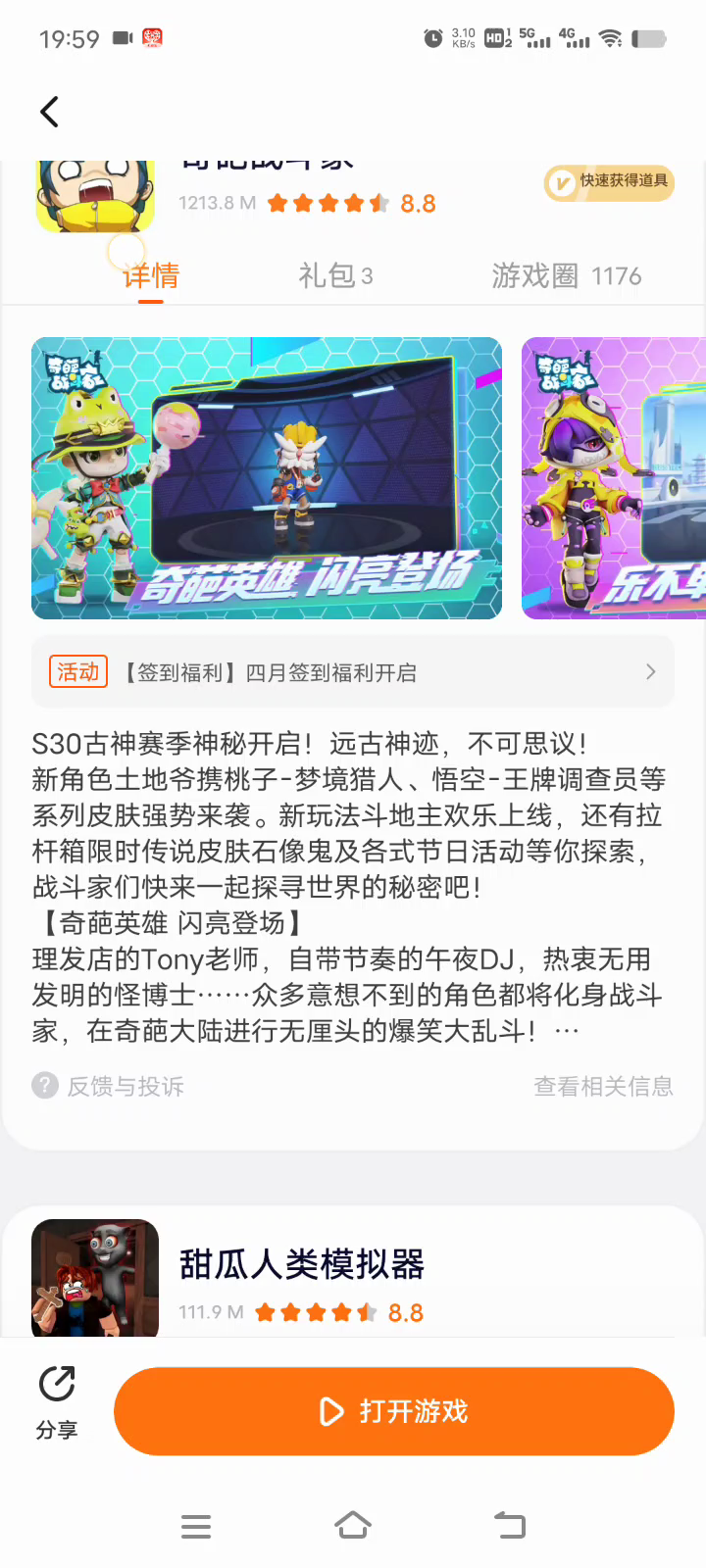Tap the 打开游戏 button
706x1568 pixels.
pyautogui.click(x=394, y=1411)
